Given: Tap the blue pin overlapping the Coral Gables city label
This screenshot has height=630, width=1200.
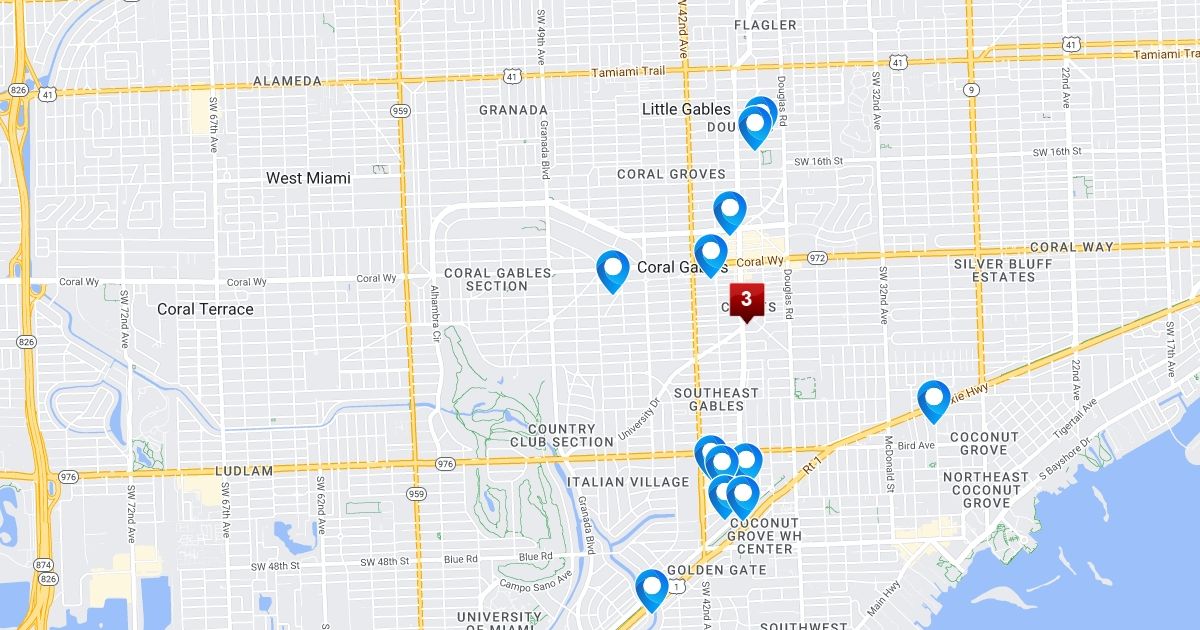Looking at the screenshot, I should (711, 253).
